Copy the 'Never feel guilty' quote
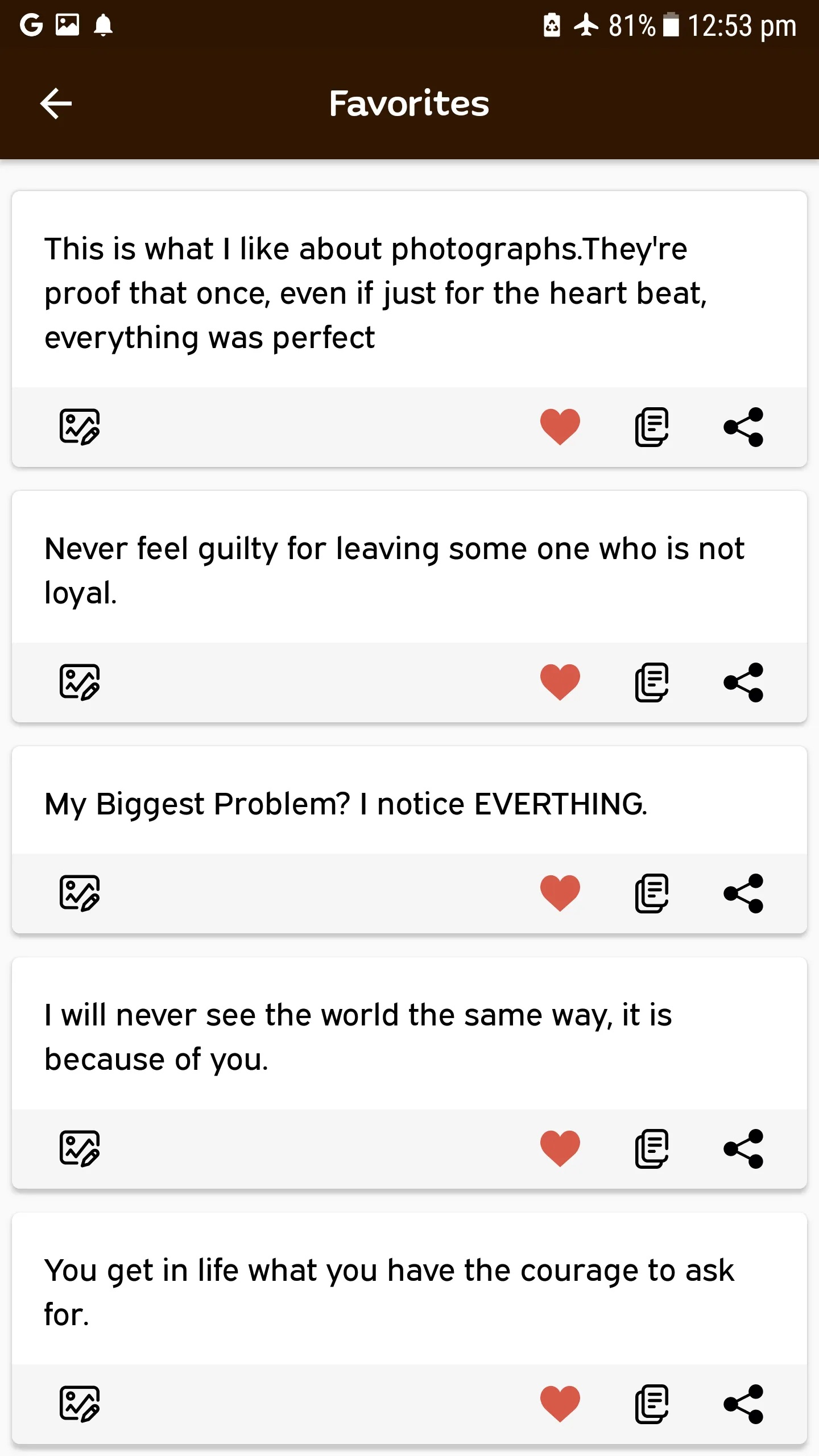 click(652, 682)
